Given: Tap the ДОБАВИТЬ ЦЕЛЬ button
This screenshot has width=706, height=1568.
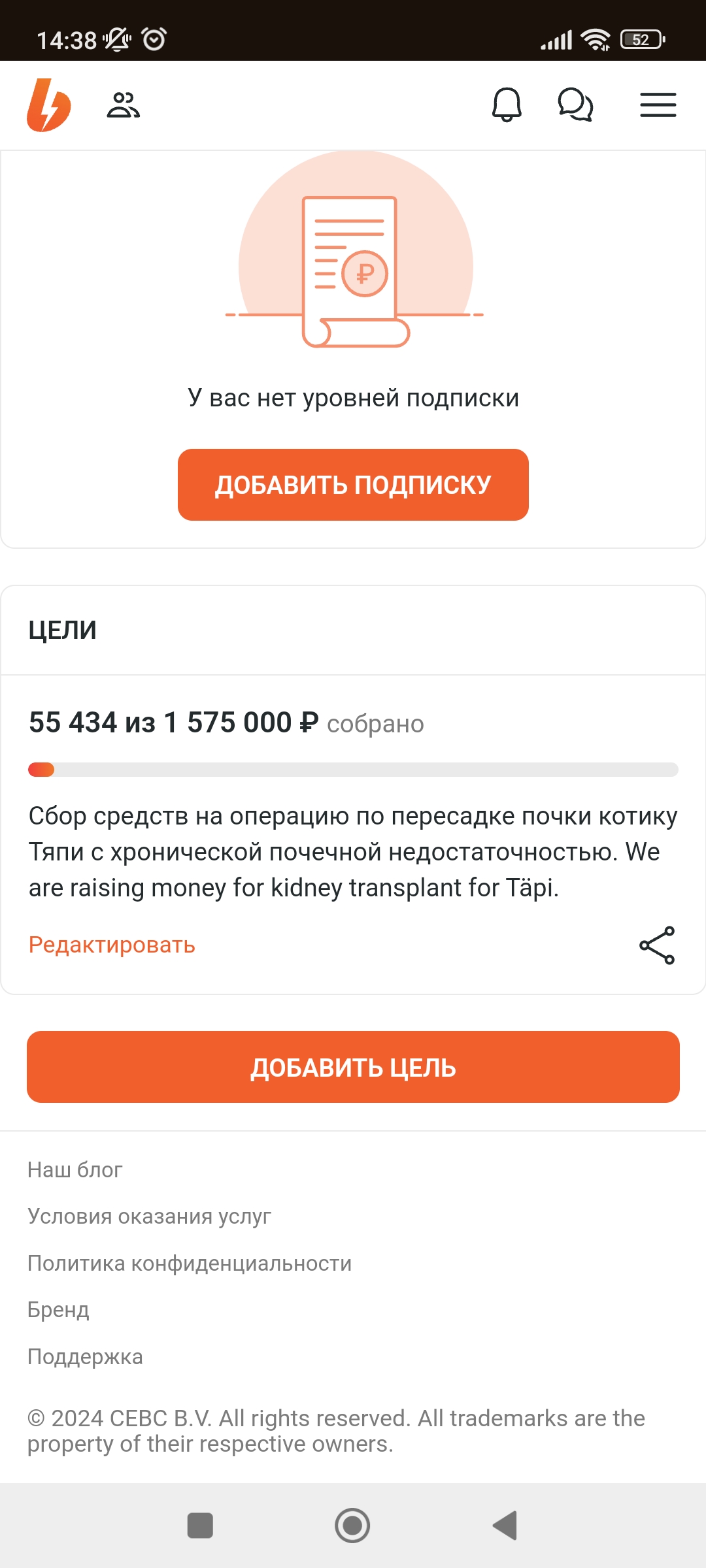Looking at the screenshot, I should (x=353, y=1067).
